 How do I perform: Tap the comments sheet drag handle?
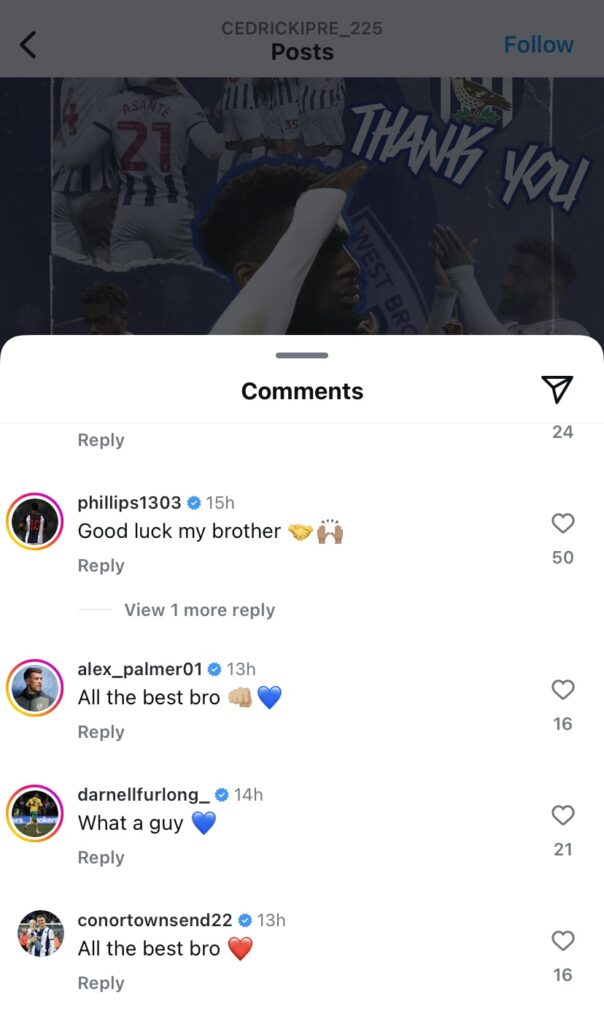(302, 355)
